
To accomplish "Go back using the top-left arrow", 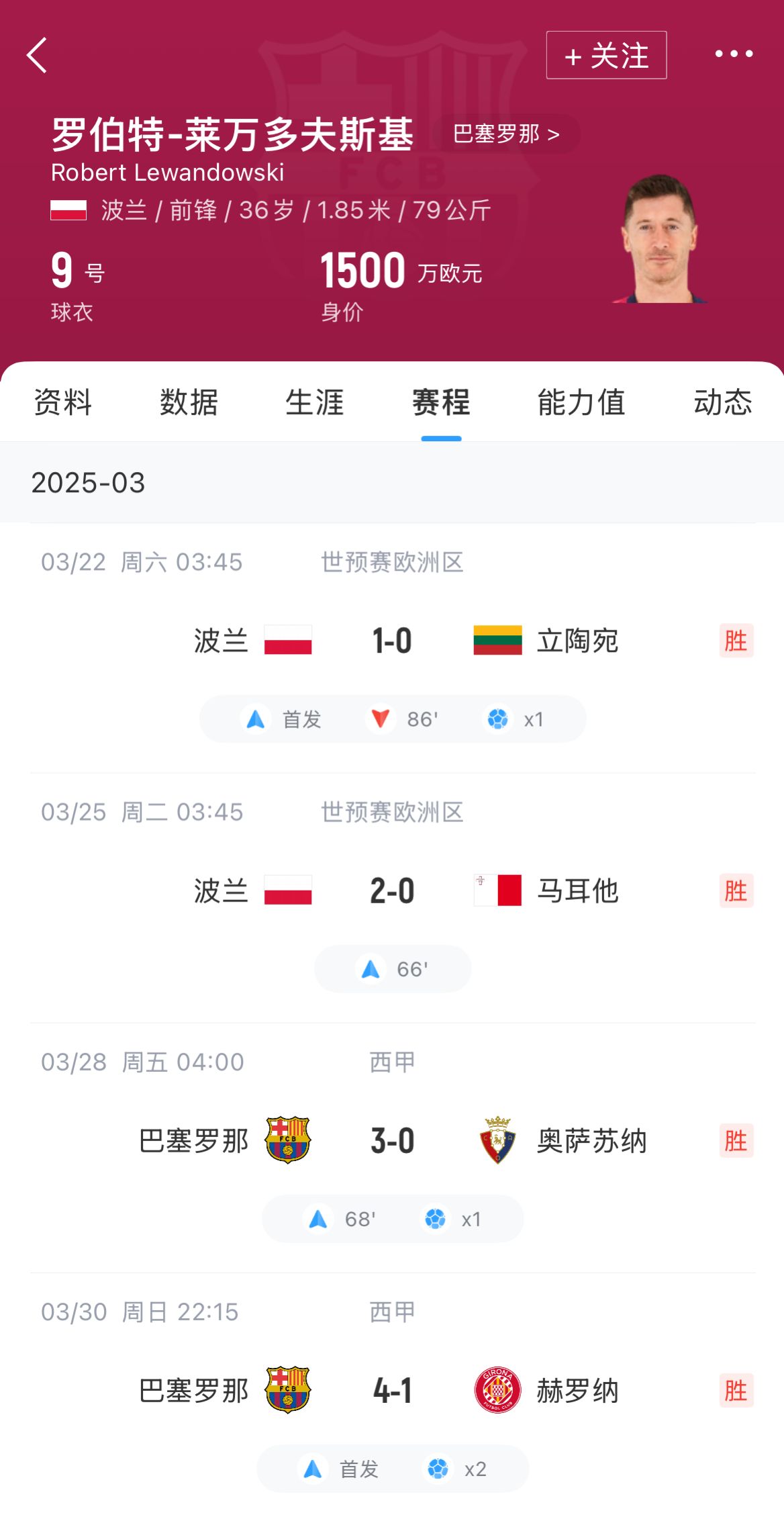I will [38, 55].
